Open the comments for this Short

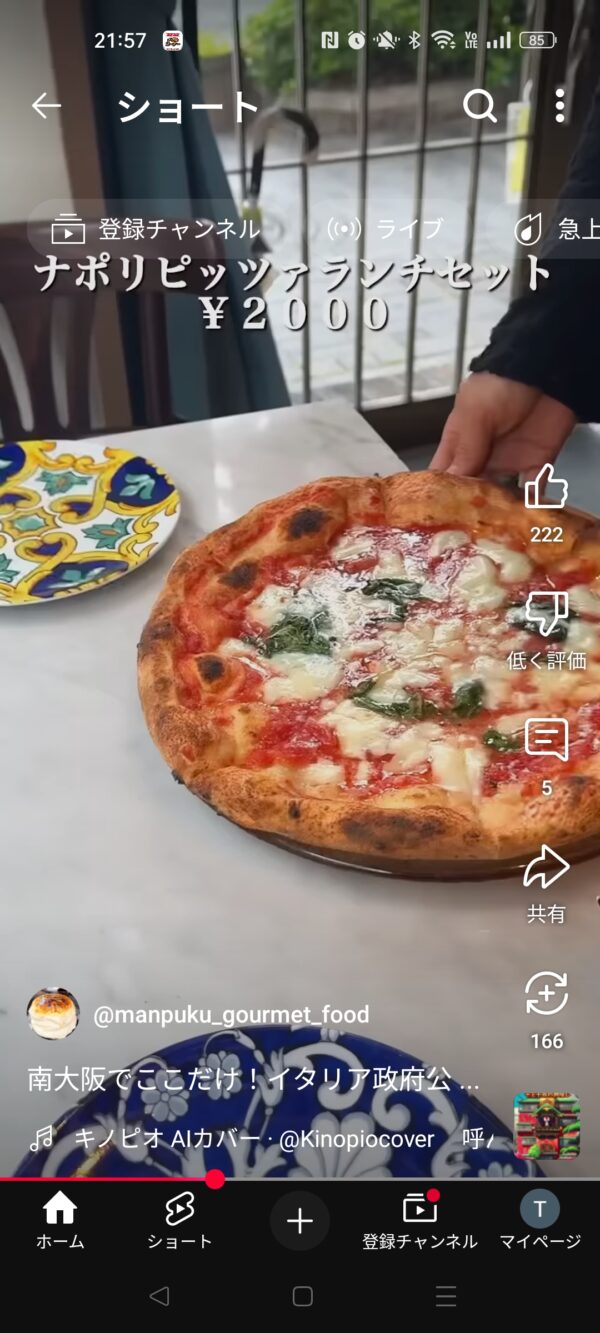pos(546,741)
